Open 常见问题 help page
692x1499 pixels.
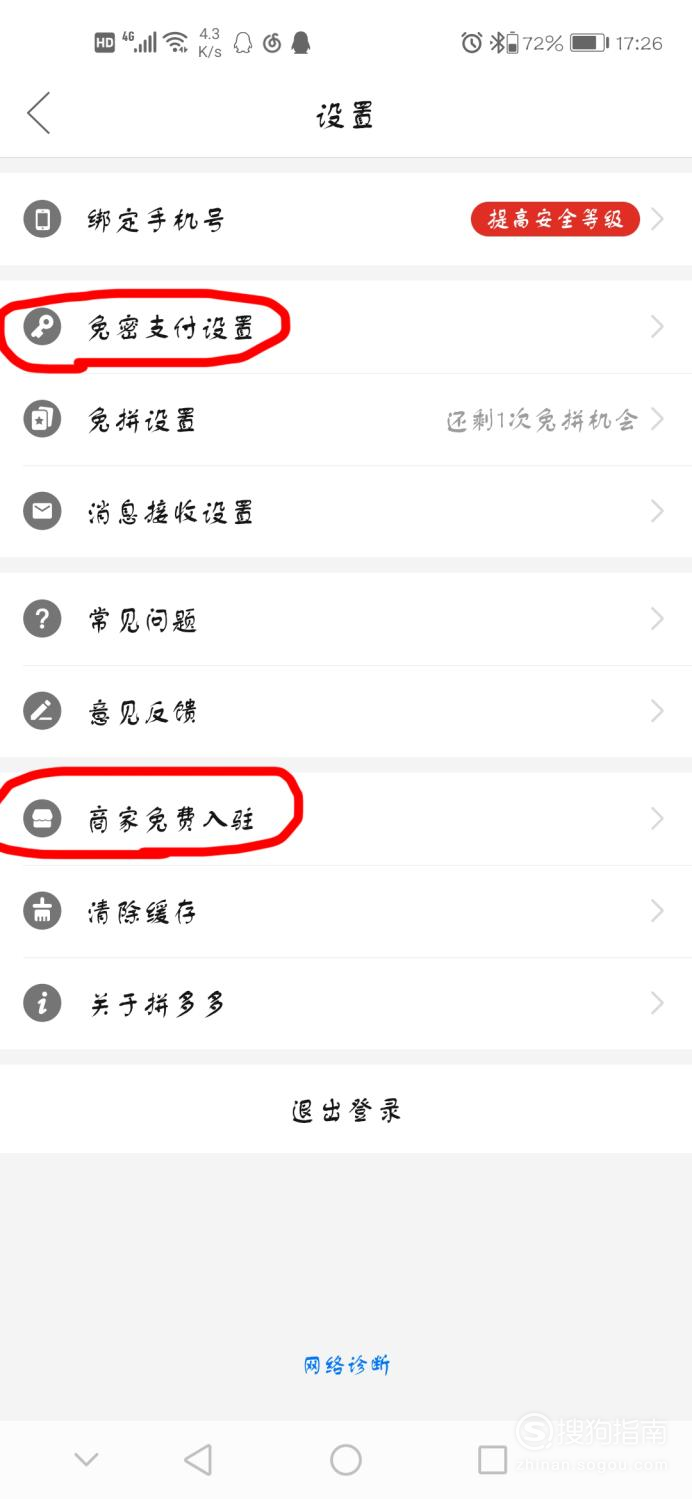pos(142,620)
